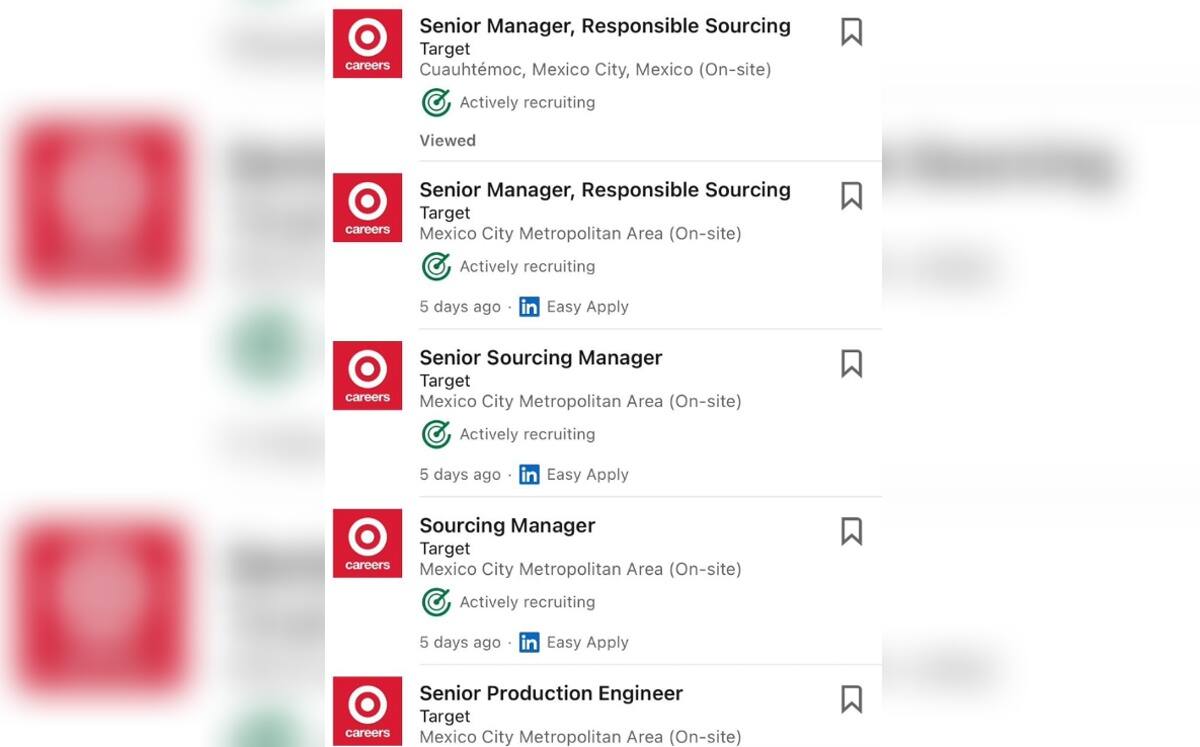Open the Easy Apply Senior Manager, Responsible Sourcing job
The width and height of the screenshot is (1200, 747).
coord(604,191)
